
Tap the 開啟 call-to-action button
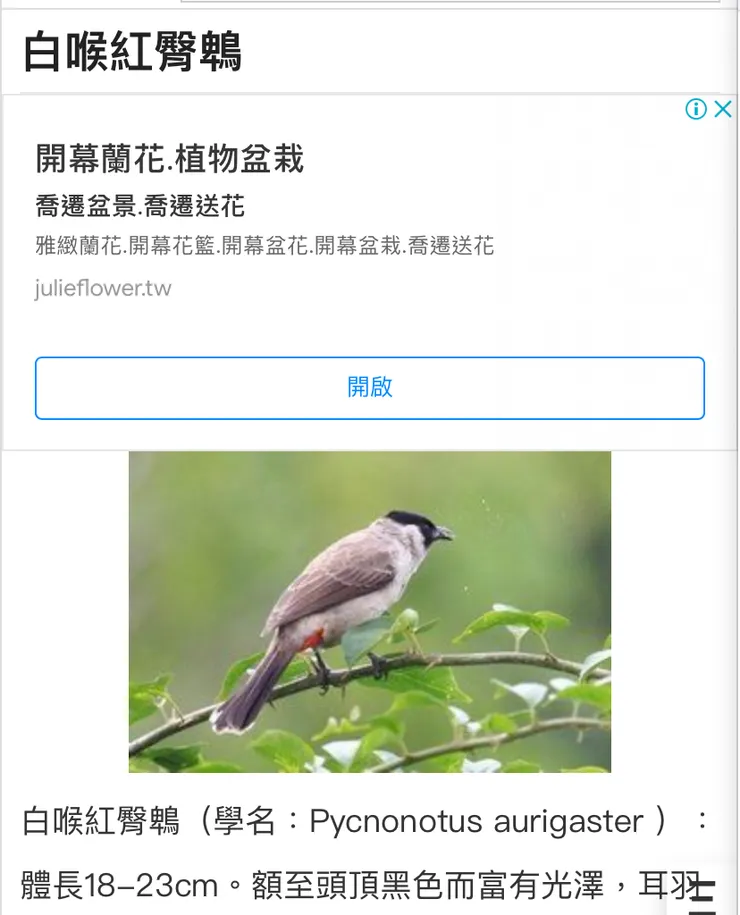pyautogui.click(x=370, y=388)
